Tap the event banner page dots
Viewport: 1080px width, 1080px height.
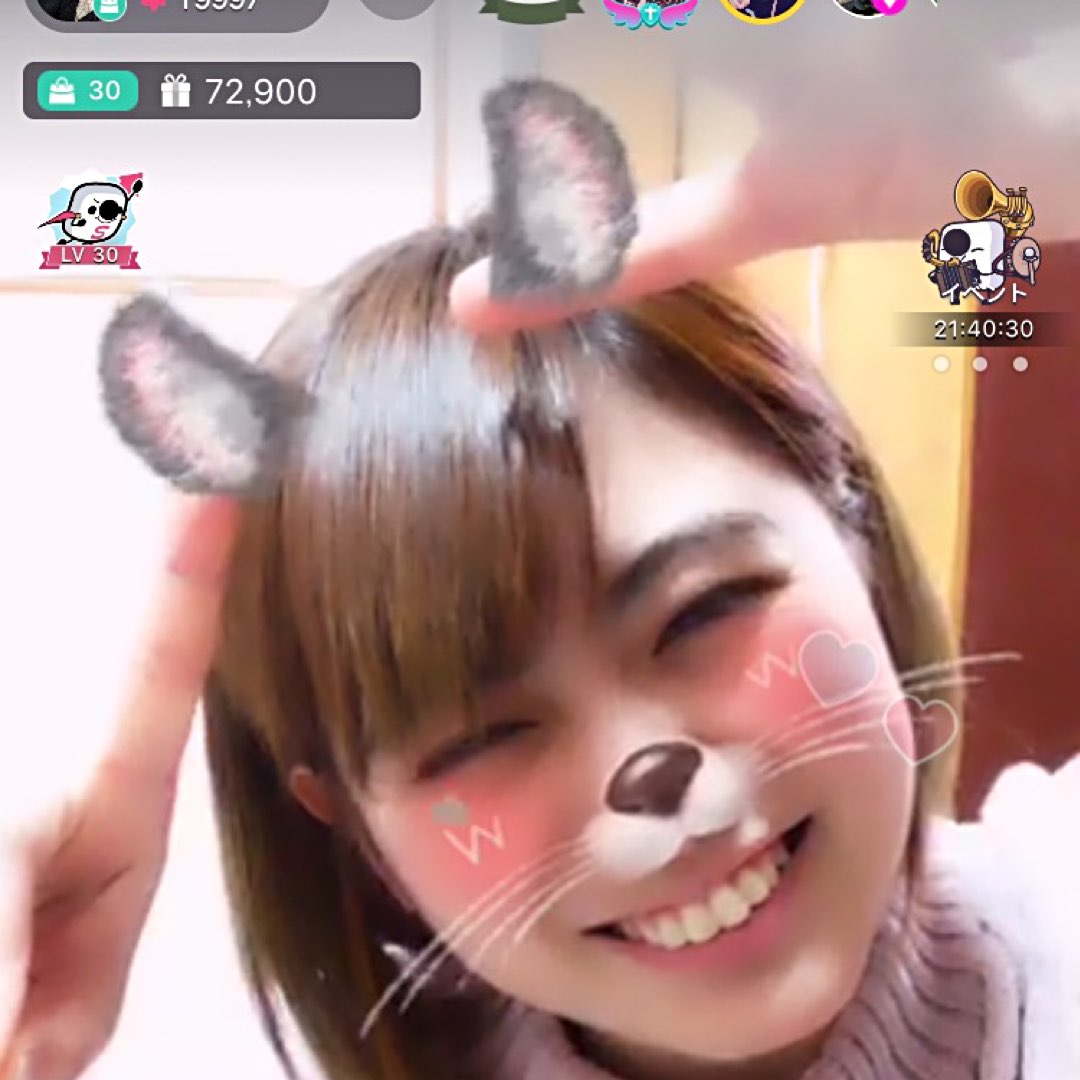click(980, 365)
